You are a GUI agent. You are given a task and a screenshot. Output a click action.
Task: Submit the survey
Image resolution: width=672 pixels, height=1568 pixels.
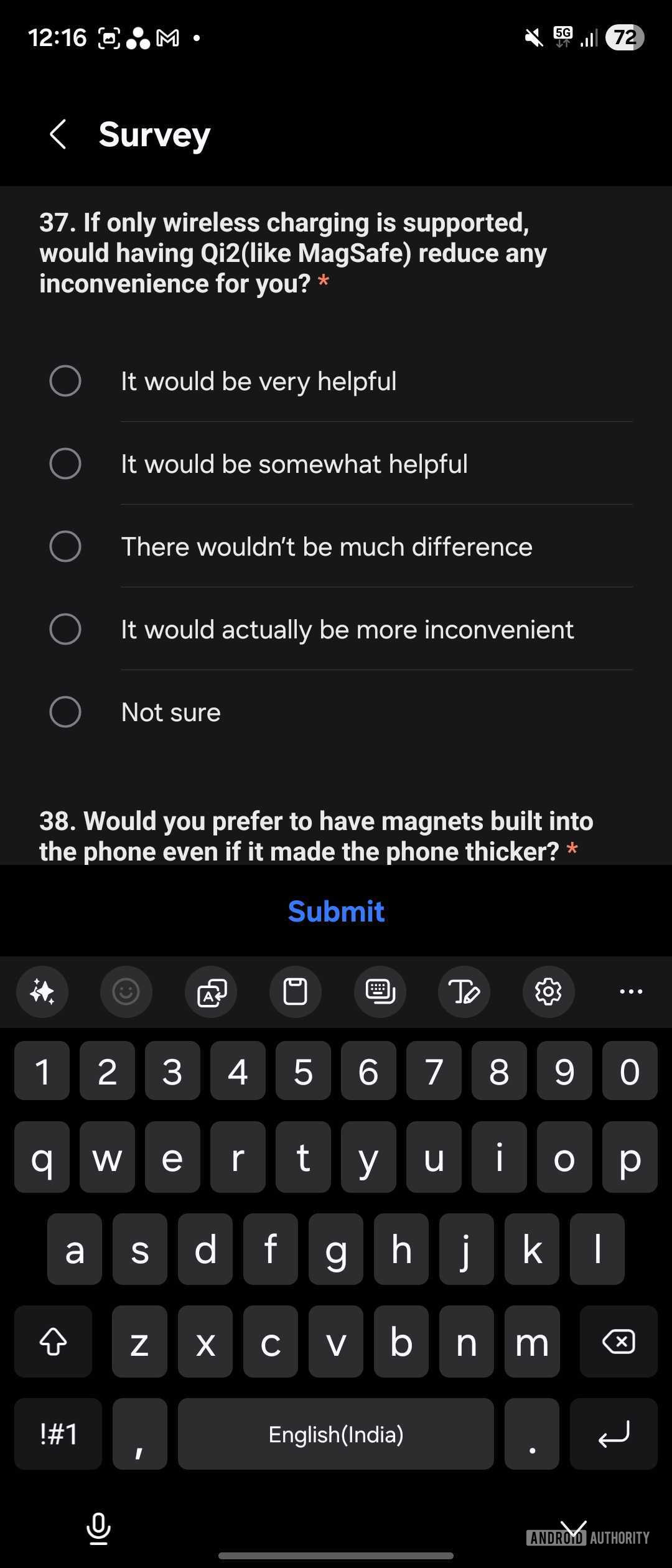click(336, 911)
